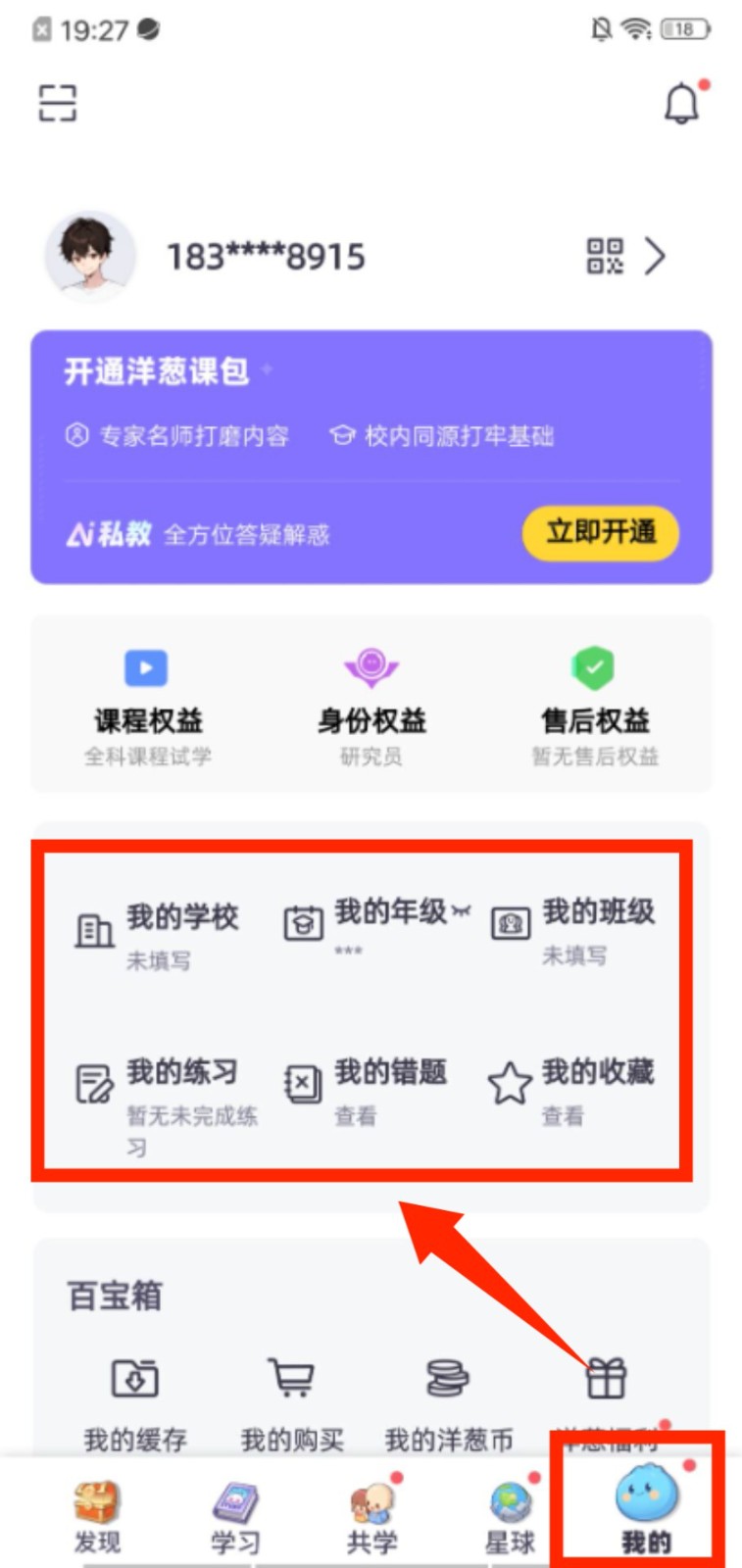Screen dimensions: 742x1568
Task: Open the scan icon
Action: pyautogui.click(x=58, y=103)
